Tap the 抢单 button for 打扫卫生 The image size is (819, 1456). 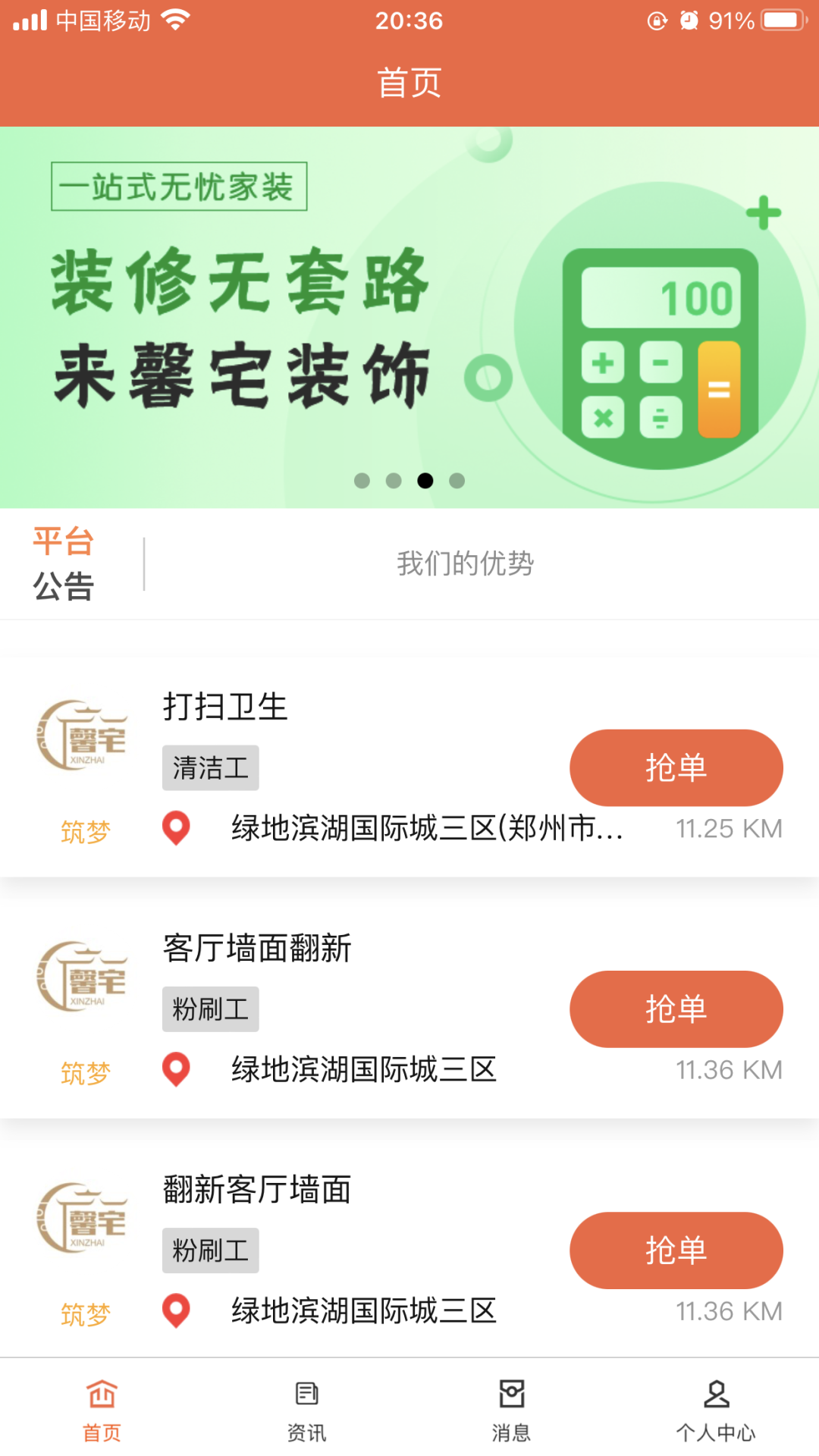(x=676, y=767)
